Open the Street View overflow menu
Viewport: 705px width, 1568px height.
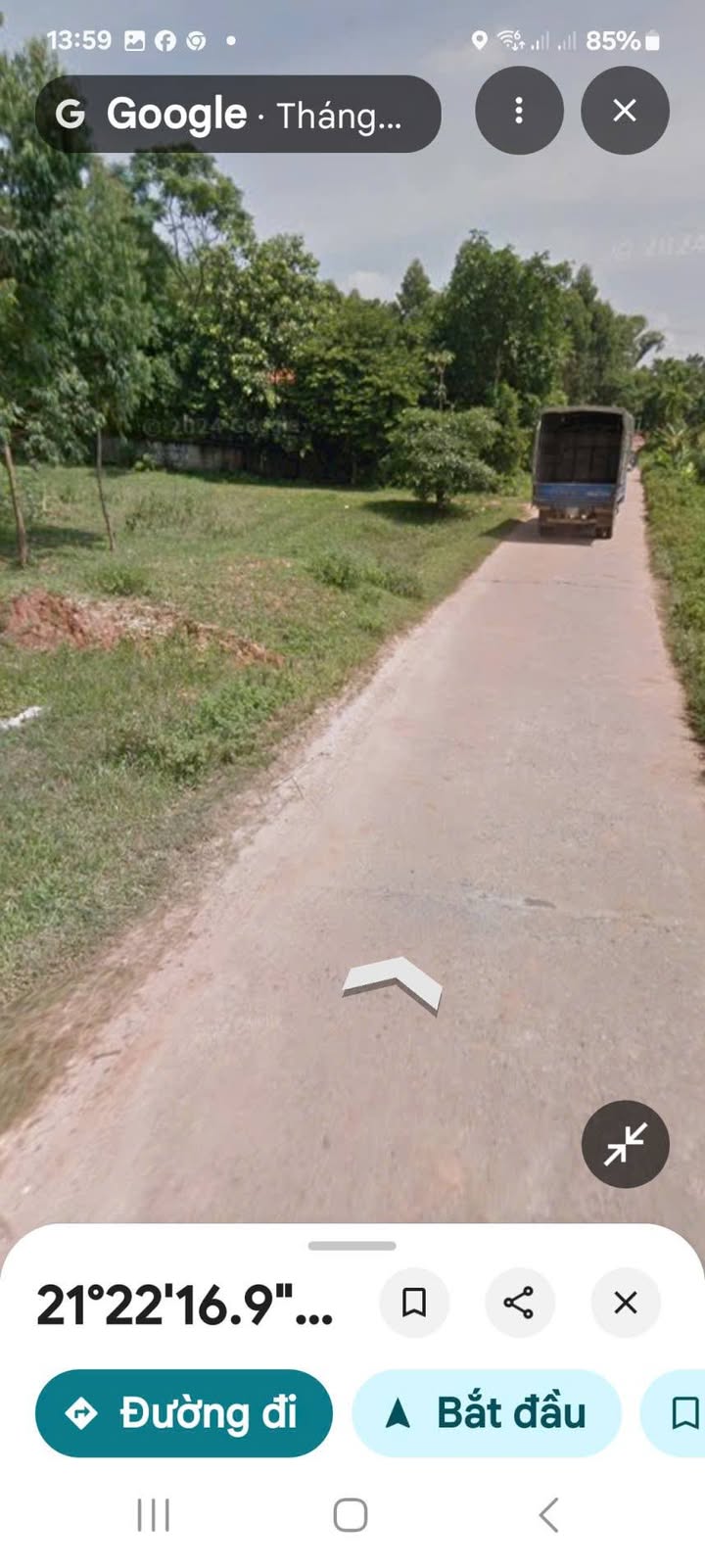(519, 111)
